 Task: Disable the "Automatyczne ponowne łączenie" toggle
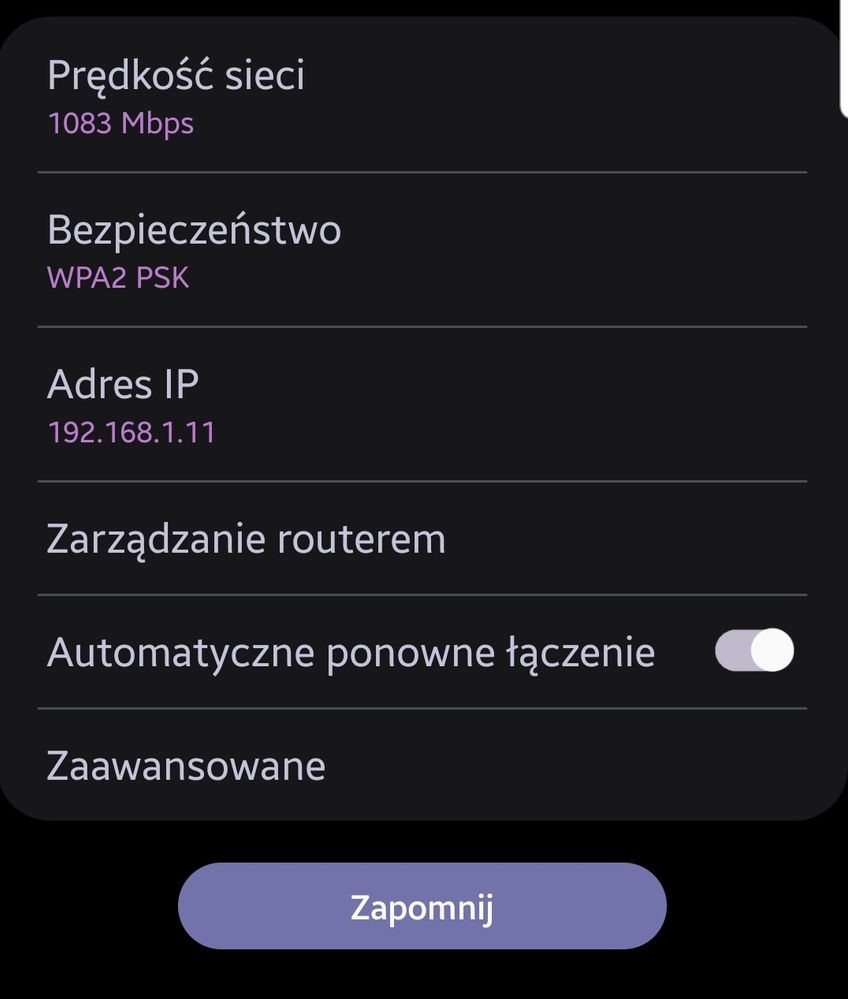(x=753, y=650)
